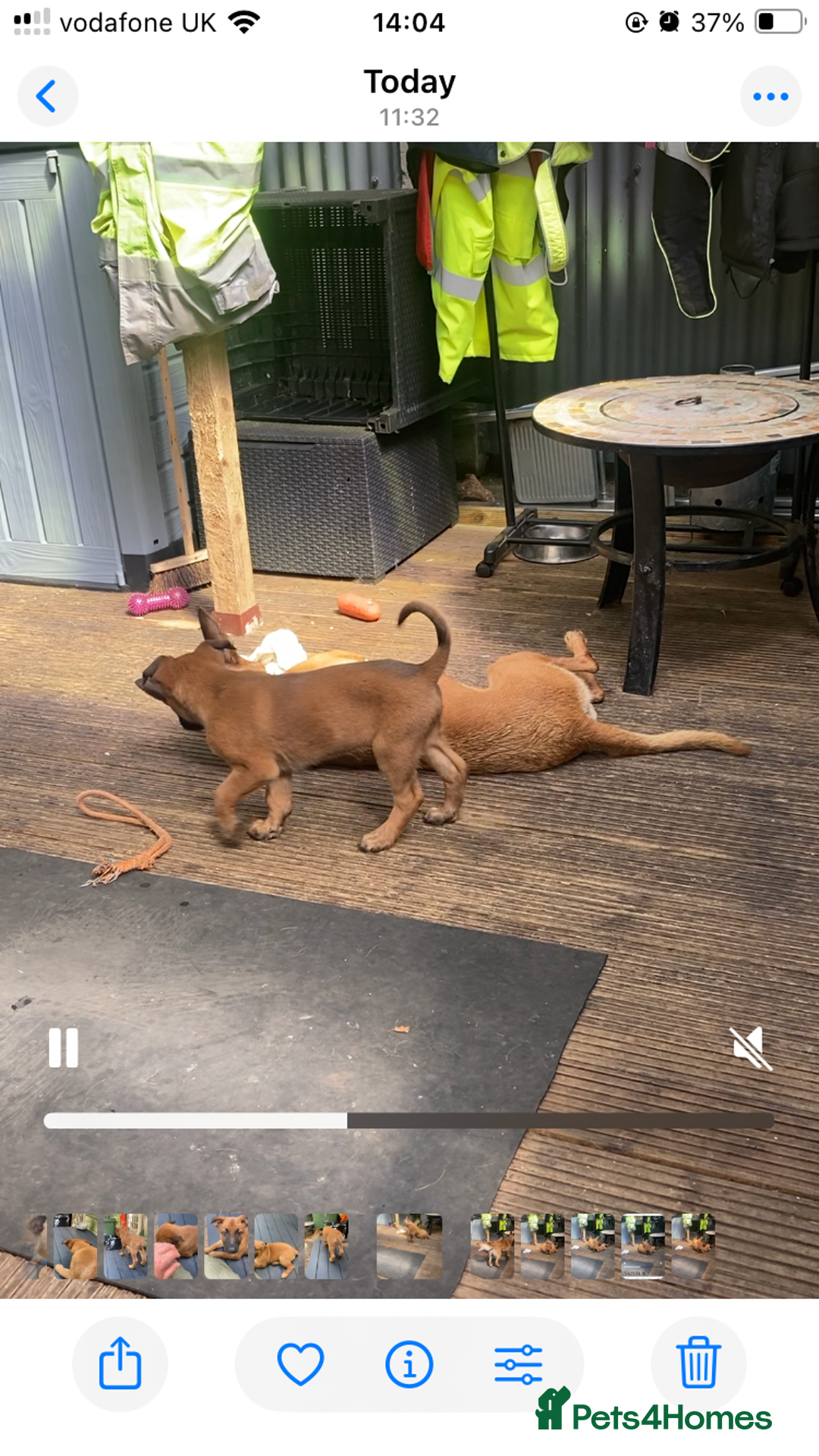Delete this video with the trash icon
Image resolution: width=819 pixels, height=1456 pixels.
coord(698,1364)
